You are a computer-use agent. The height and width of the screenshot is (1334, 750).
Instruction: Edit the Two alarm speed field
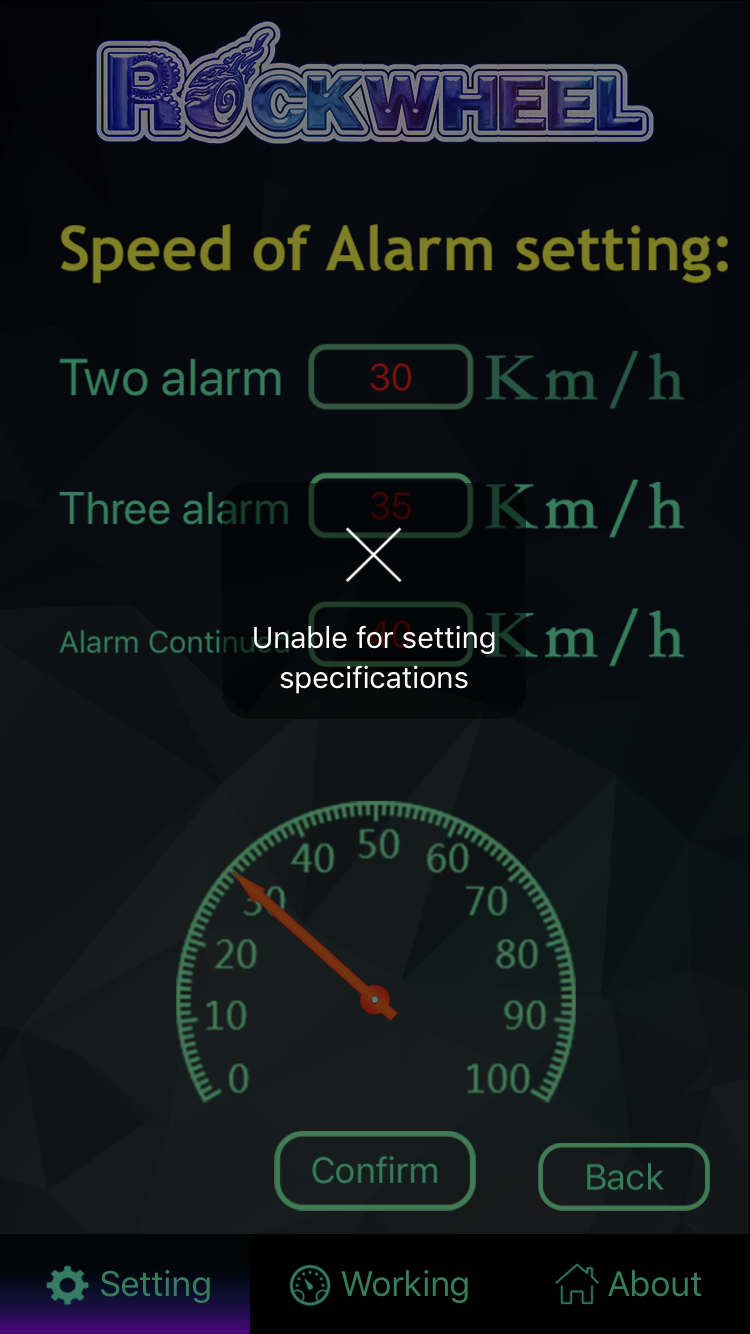coord(390,377)
